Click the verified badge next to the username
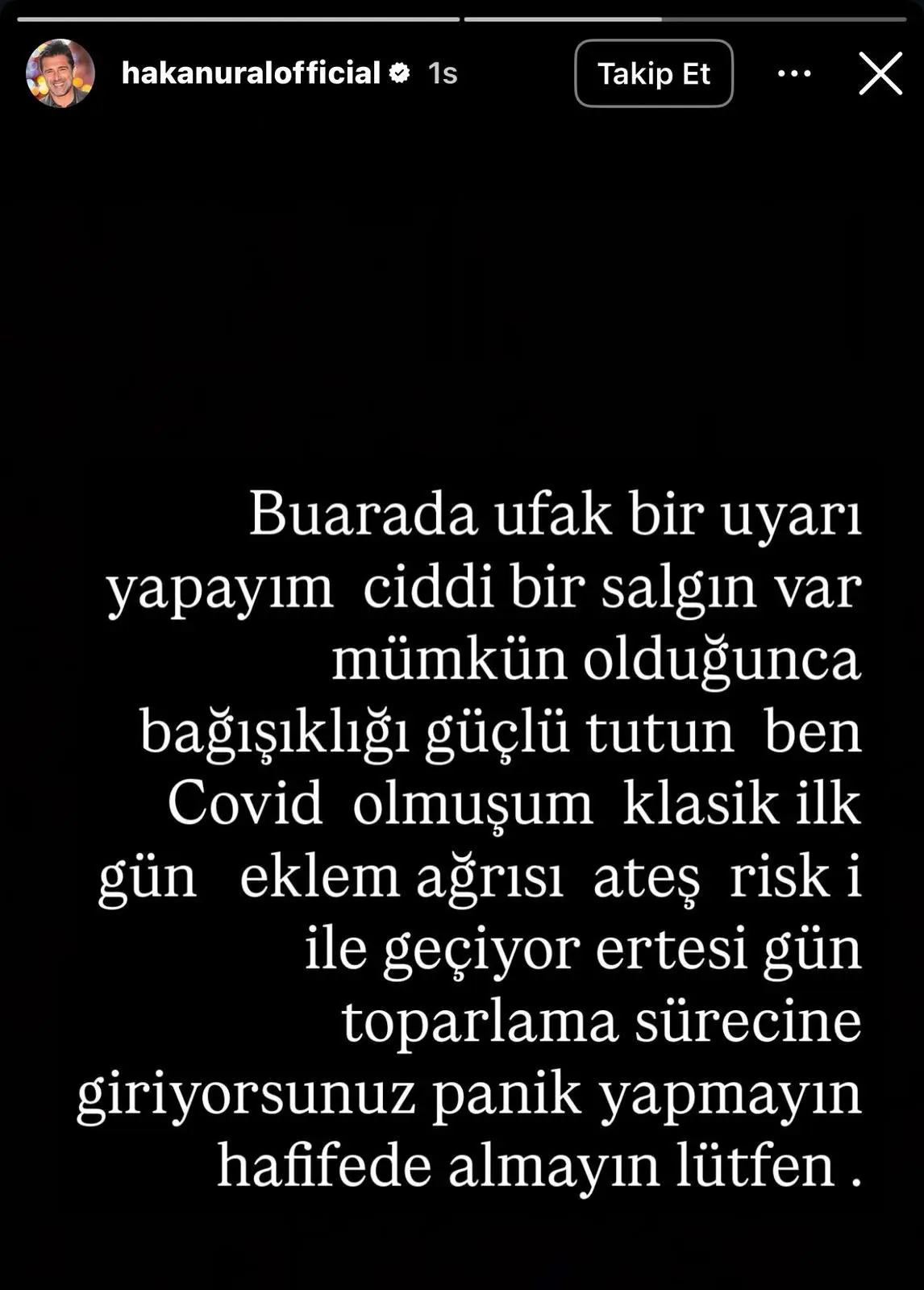 coord(397,73)
